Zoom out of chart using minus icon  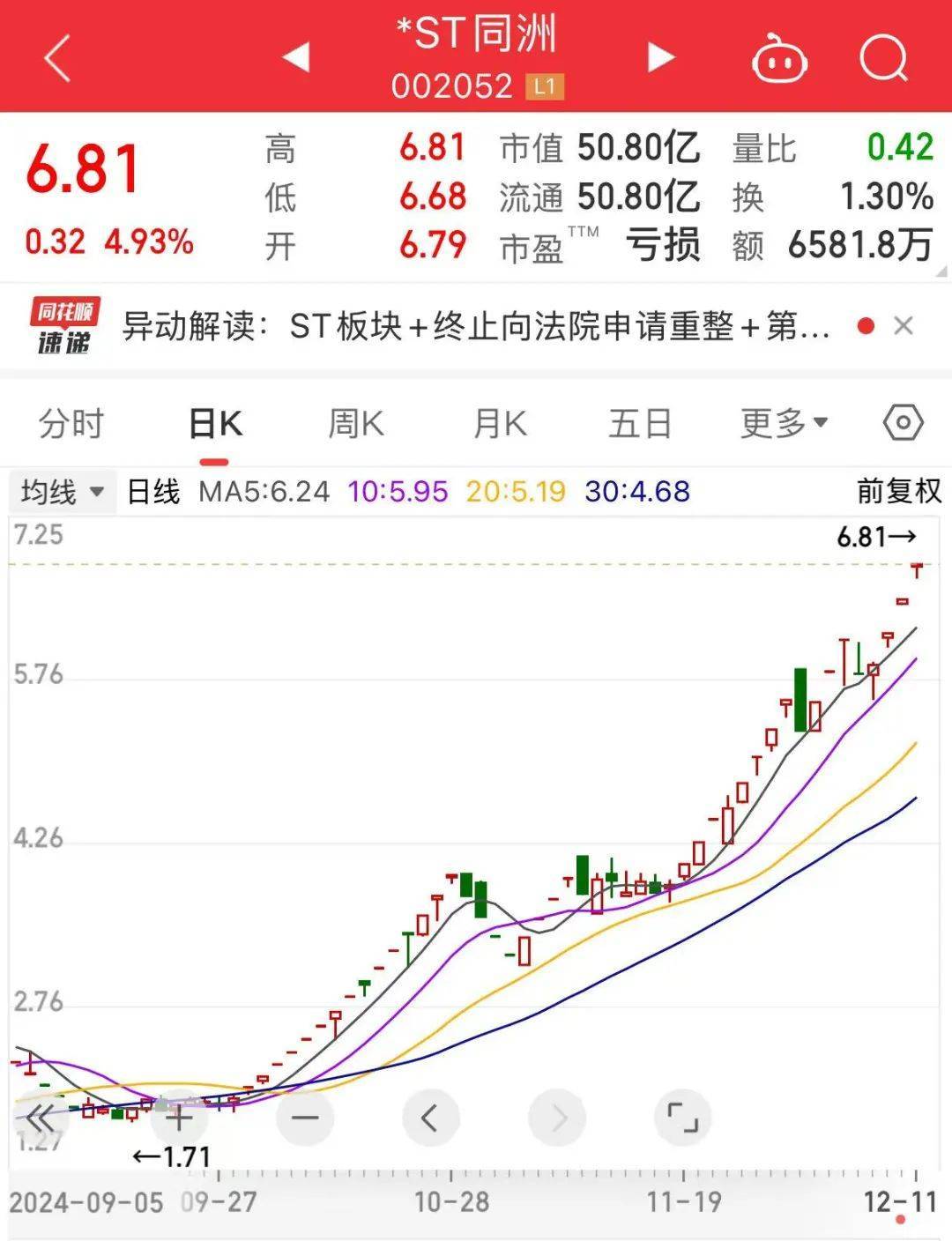point(304,1117)
